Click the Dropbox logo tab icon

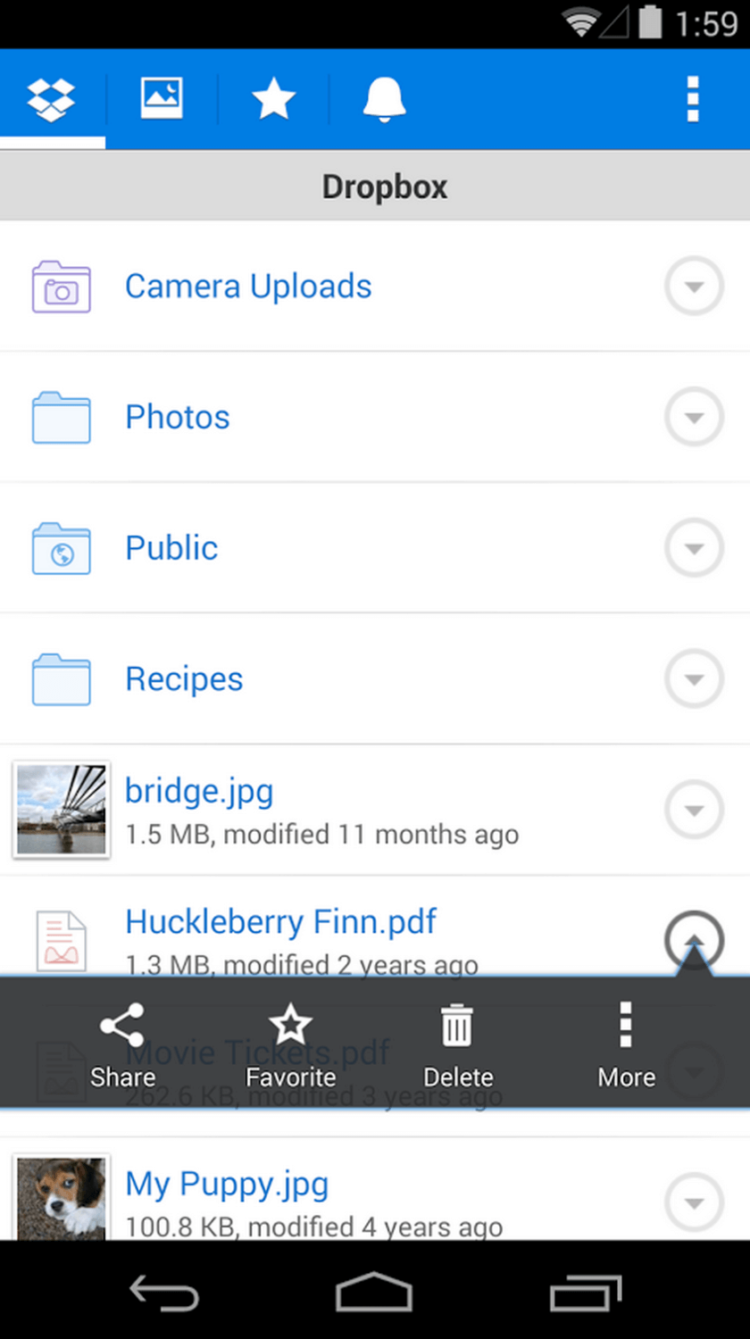pyautogui.click(x=52, y=98)
